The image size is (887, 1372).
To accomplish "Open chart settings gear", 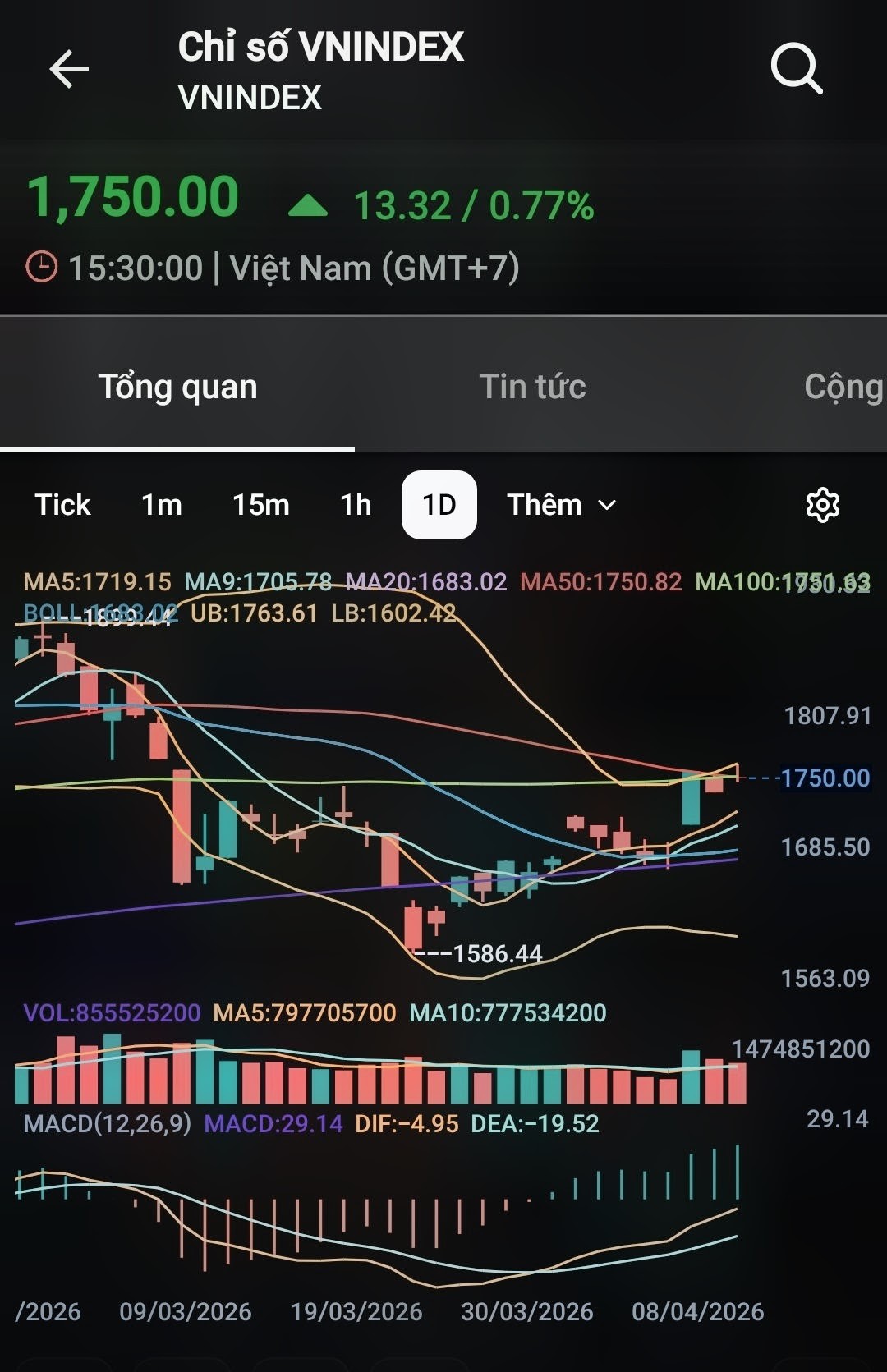I will tap(822, 505).
